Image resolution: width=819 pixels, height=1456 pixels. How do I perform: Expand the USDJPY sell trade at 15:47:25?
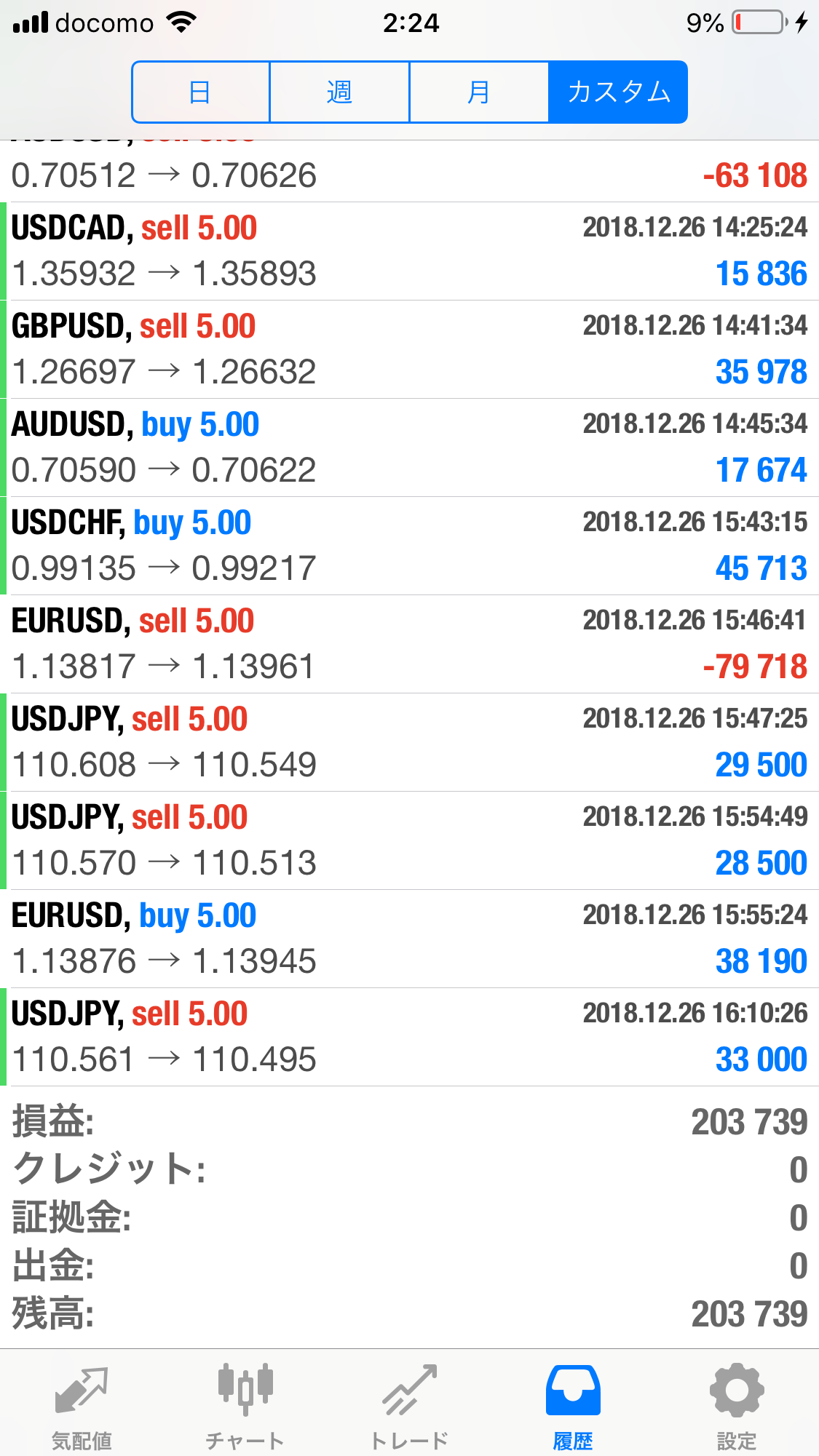coord(409,742)
